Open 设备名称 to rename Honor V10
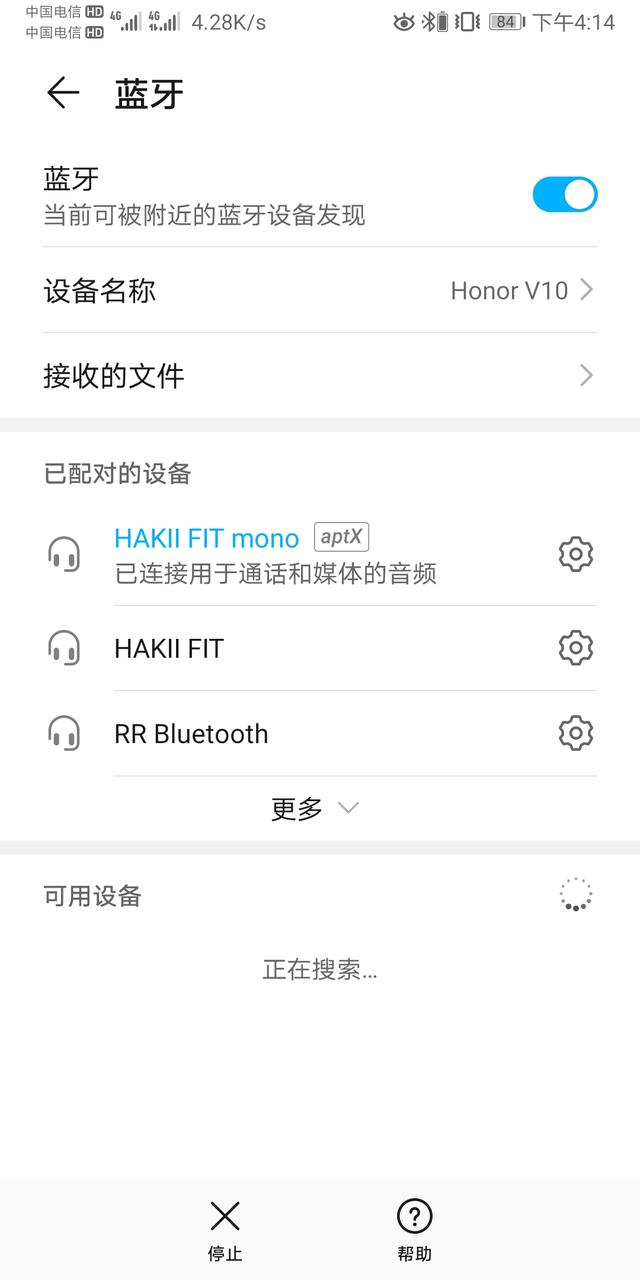The image size is (640, 1280). tap(320, 291)
